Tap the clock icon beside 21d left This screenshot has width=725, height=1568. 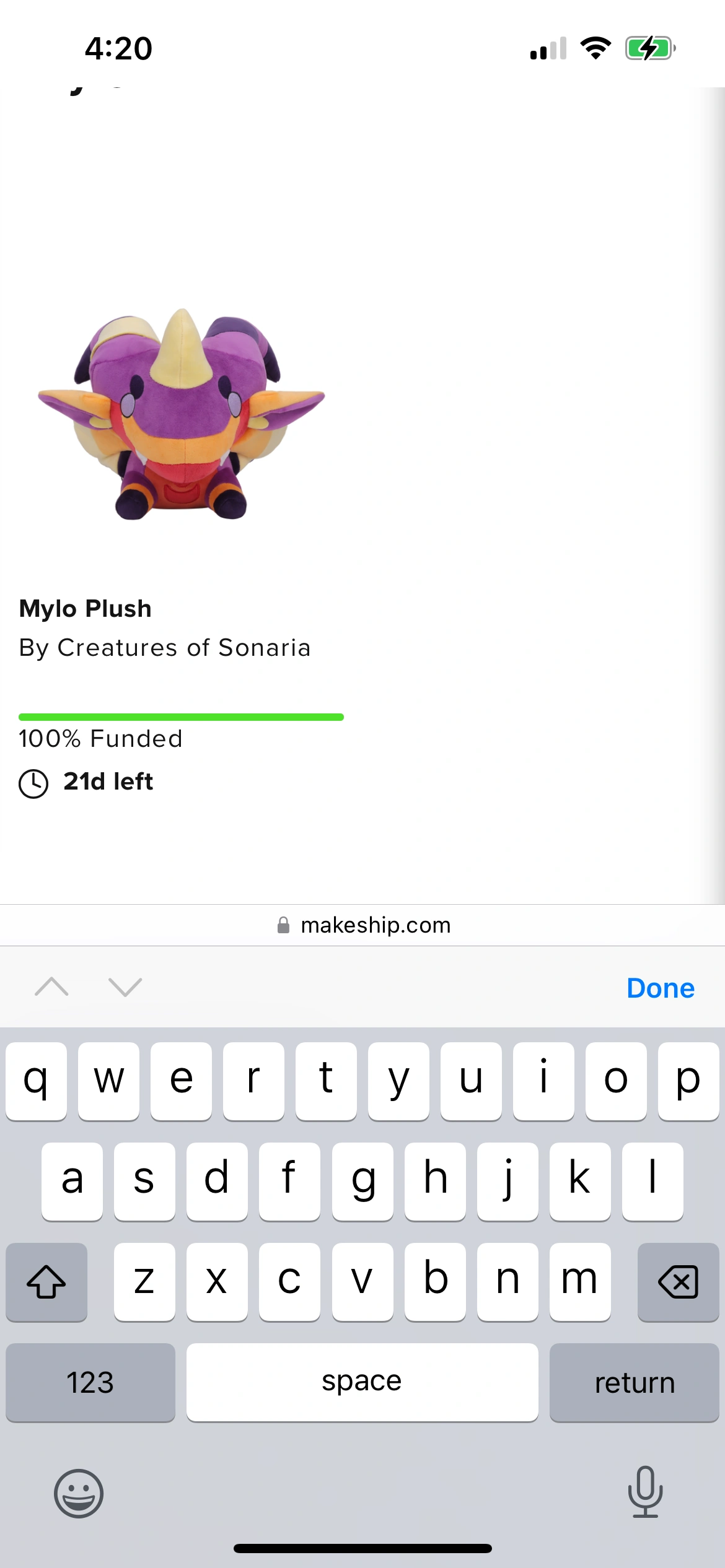(x=34, y=782)
